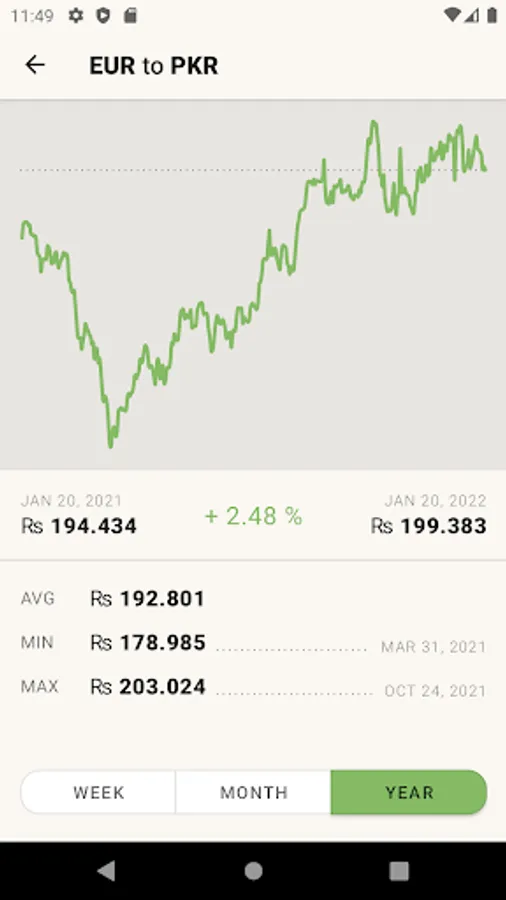This screenshot has width=506, height=900.
Task: Open the system recent apps
Action: [x=399, y=871]
